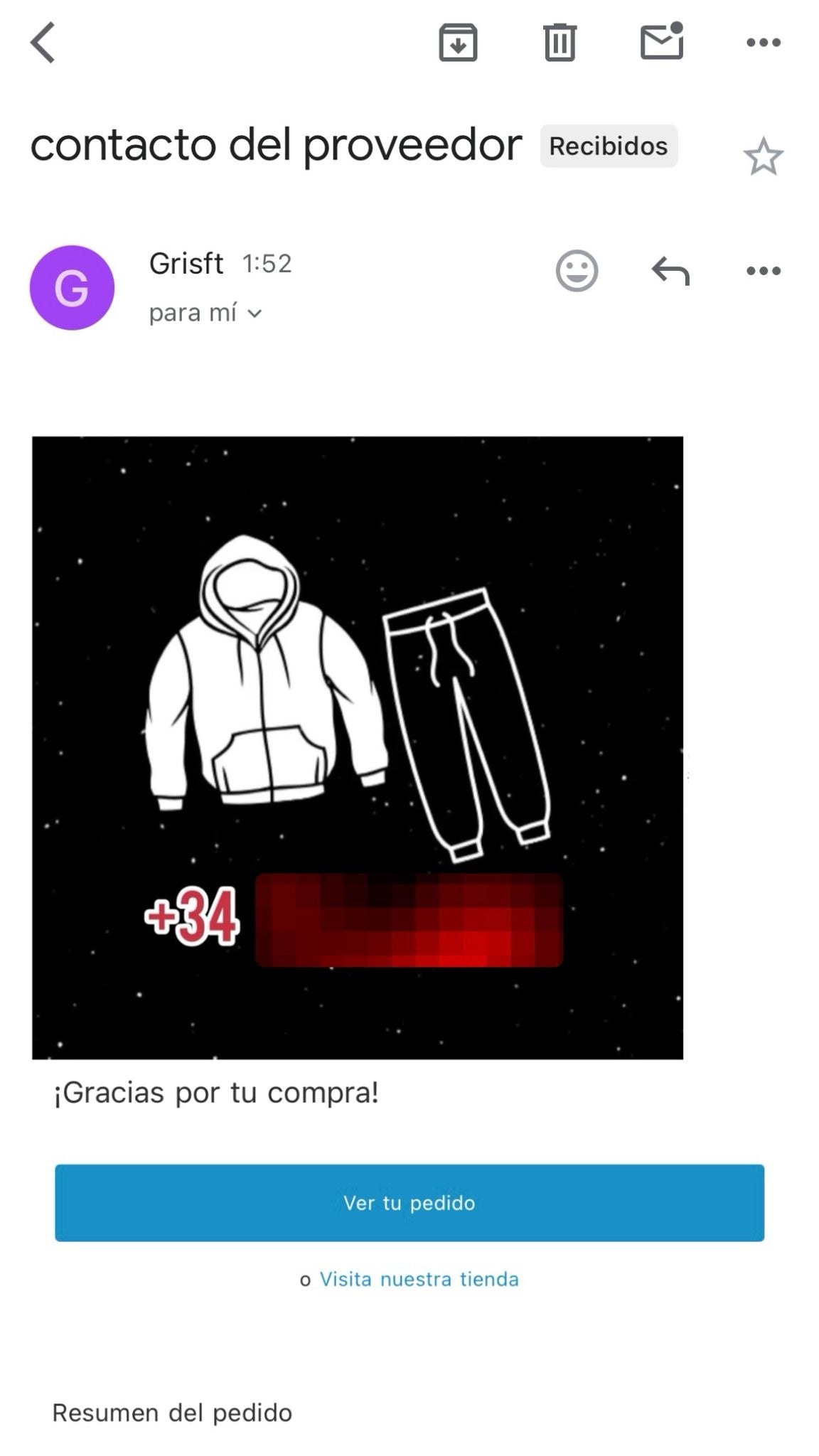Mark the email as unread

pos(662,41)
